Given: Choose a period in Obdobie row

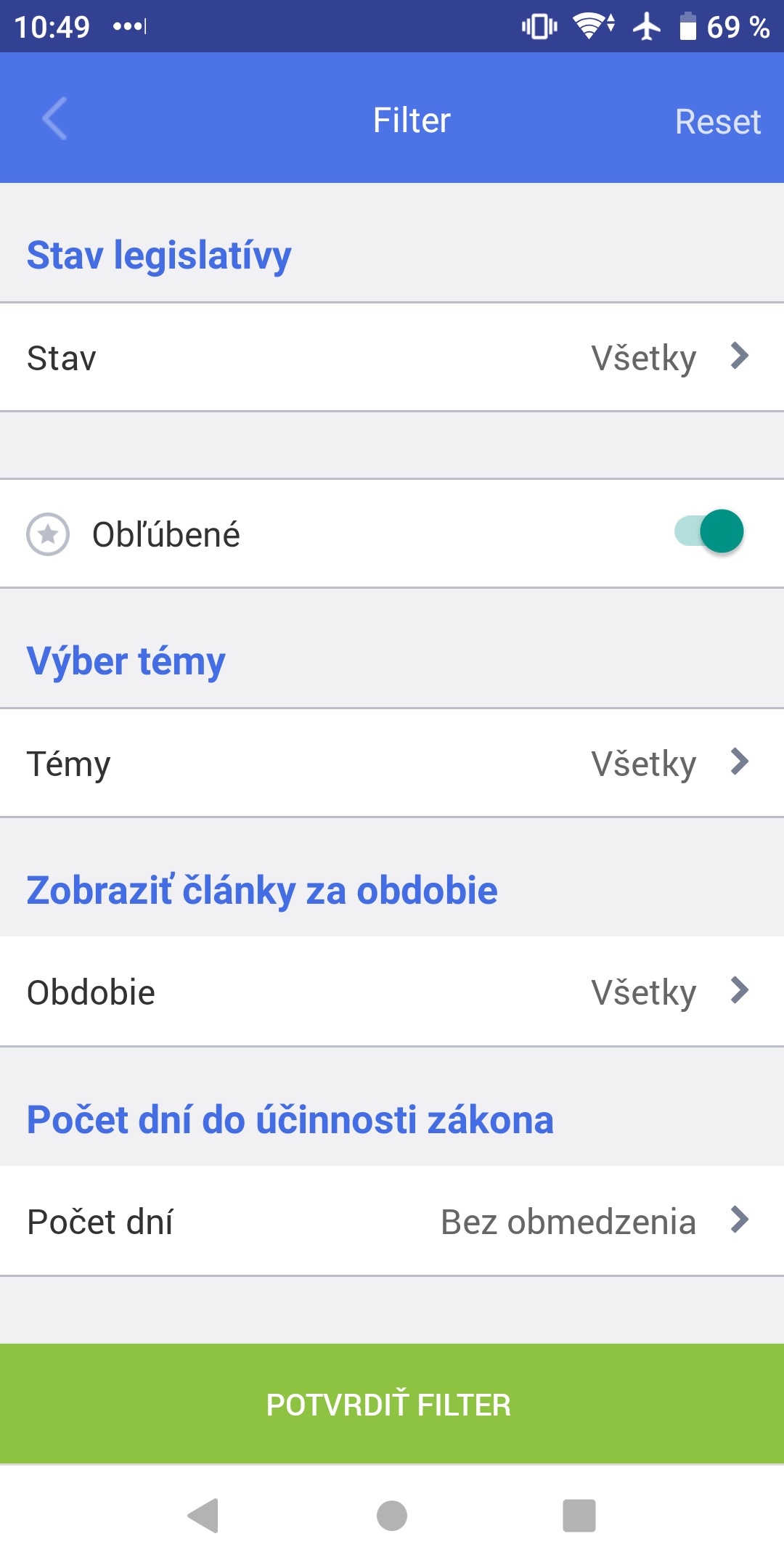Looking at the screenshot, I should coord(392,992).
